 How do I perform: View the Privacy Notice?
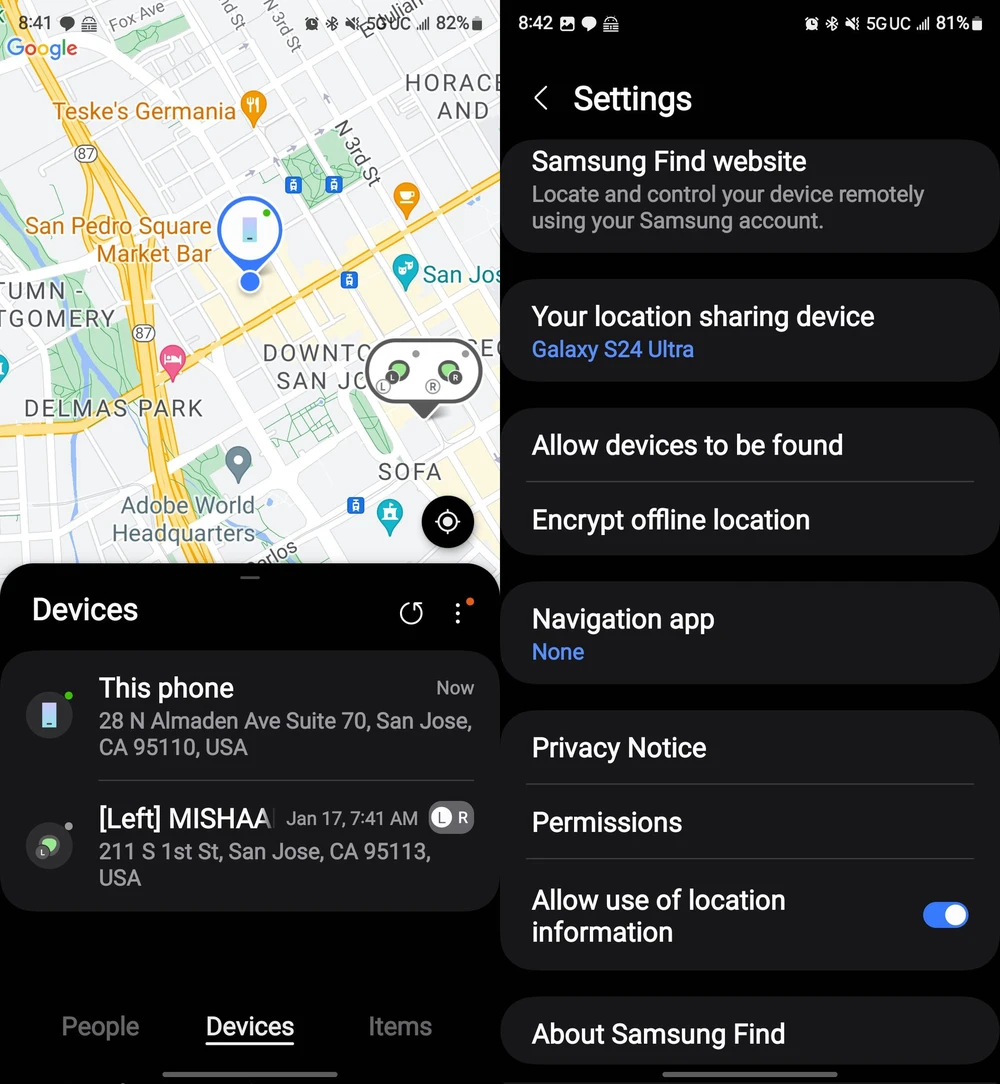click(x=748, y=748)
